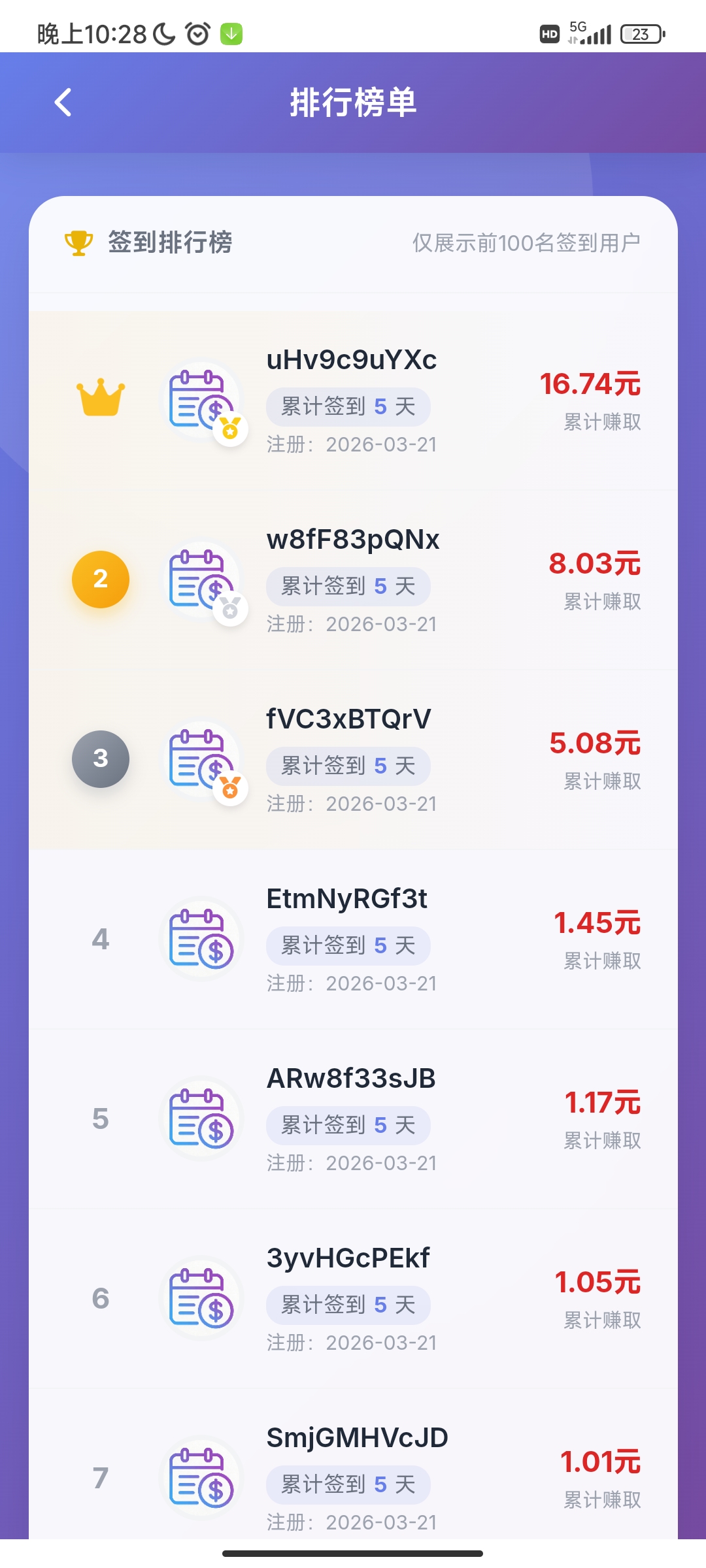Open user uHv9c9uYXc's profile entry
The height and width of the screenshot is (1568, 706).
353,360
